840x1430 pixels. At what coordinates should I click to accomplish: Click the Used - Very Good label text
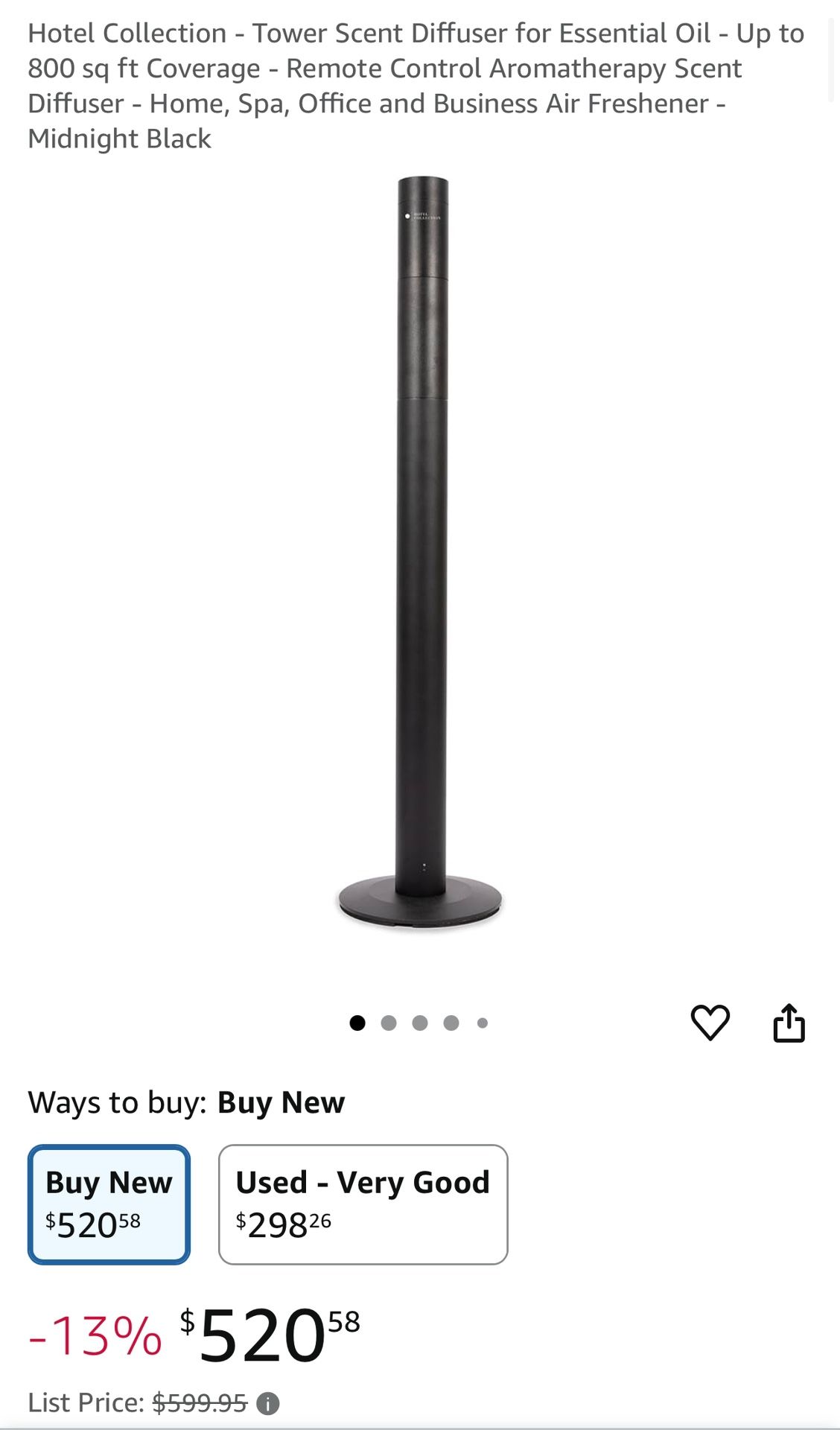pos(362,1182)
